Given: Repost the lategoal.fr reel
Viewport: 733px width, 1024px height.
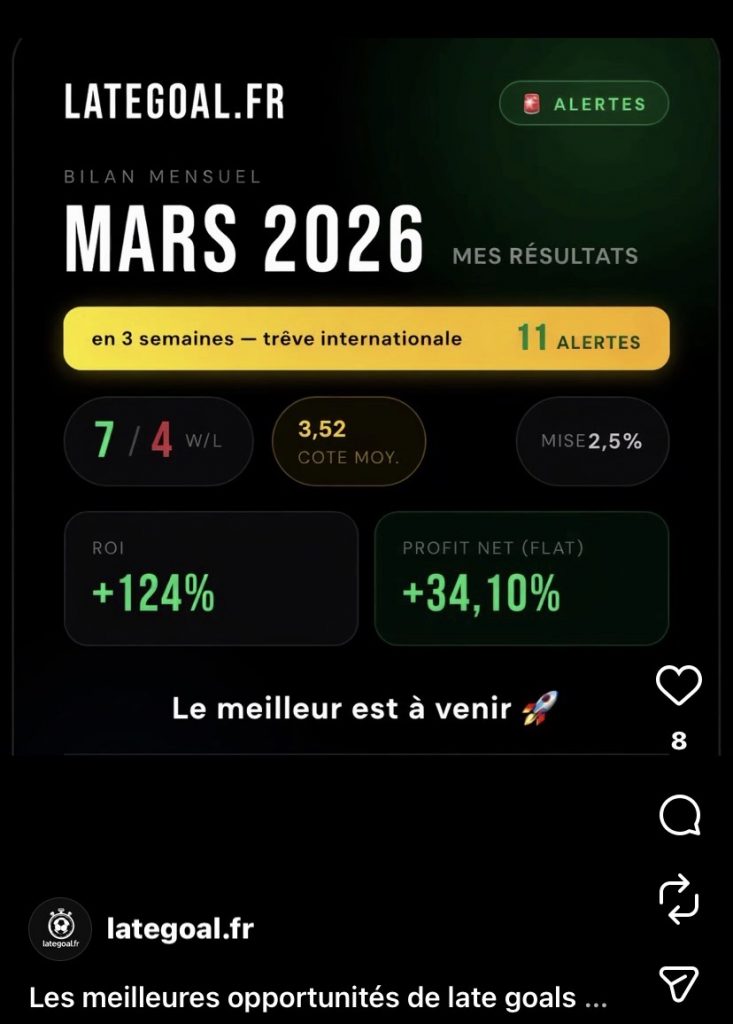Looking at the screenshot, I should 679,898.
